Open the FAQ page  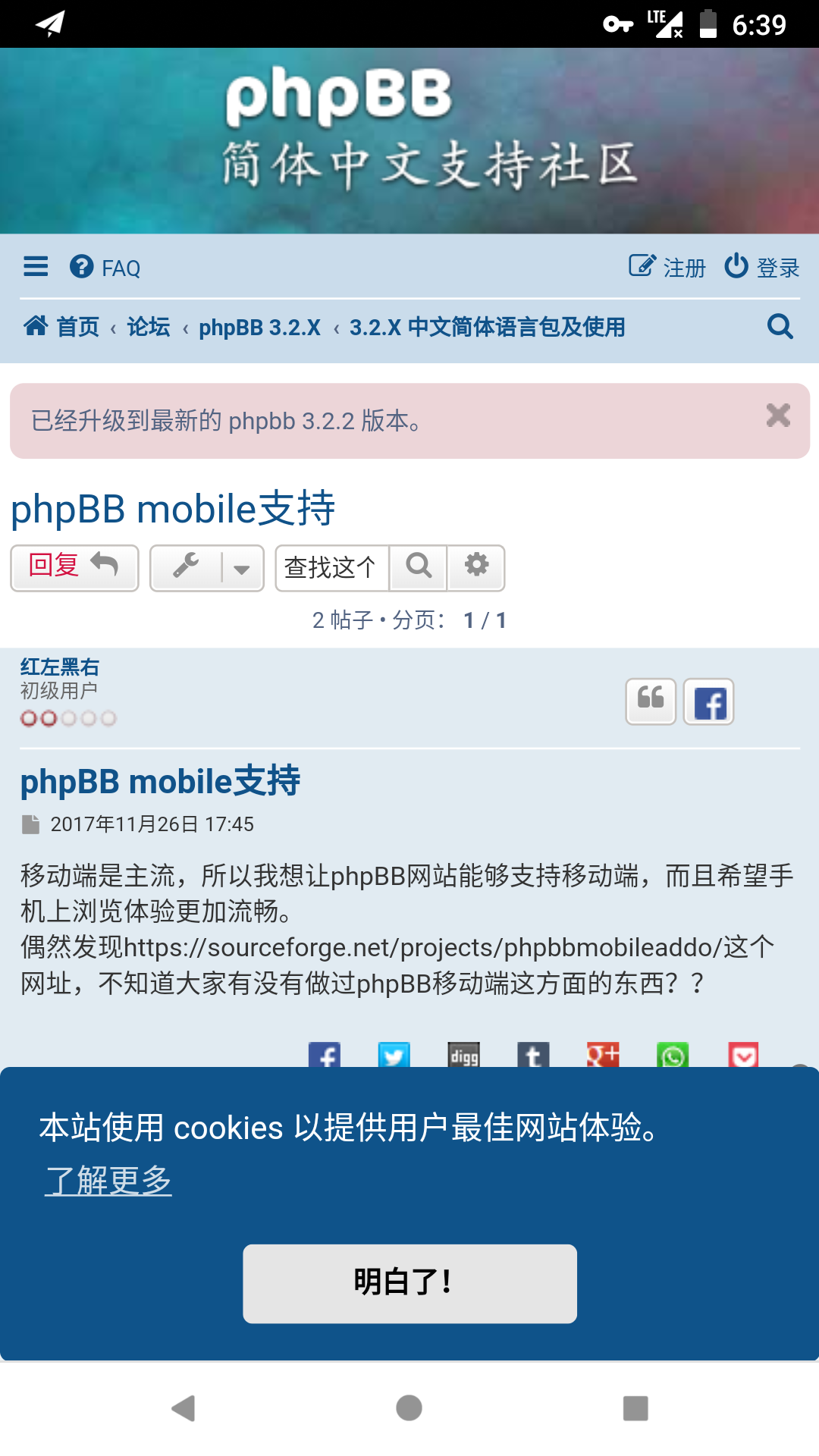point(105,268)
